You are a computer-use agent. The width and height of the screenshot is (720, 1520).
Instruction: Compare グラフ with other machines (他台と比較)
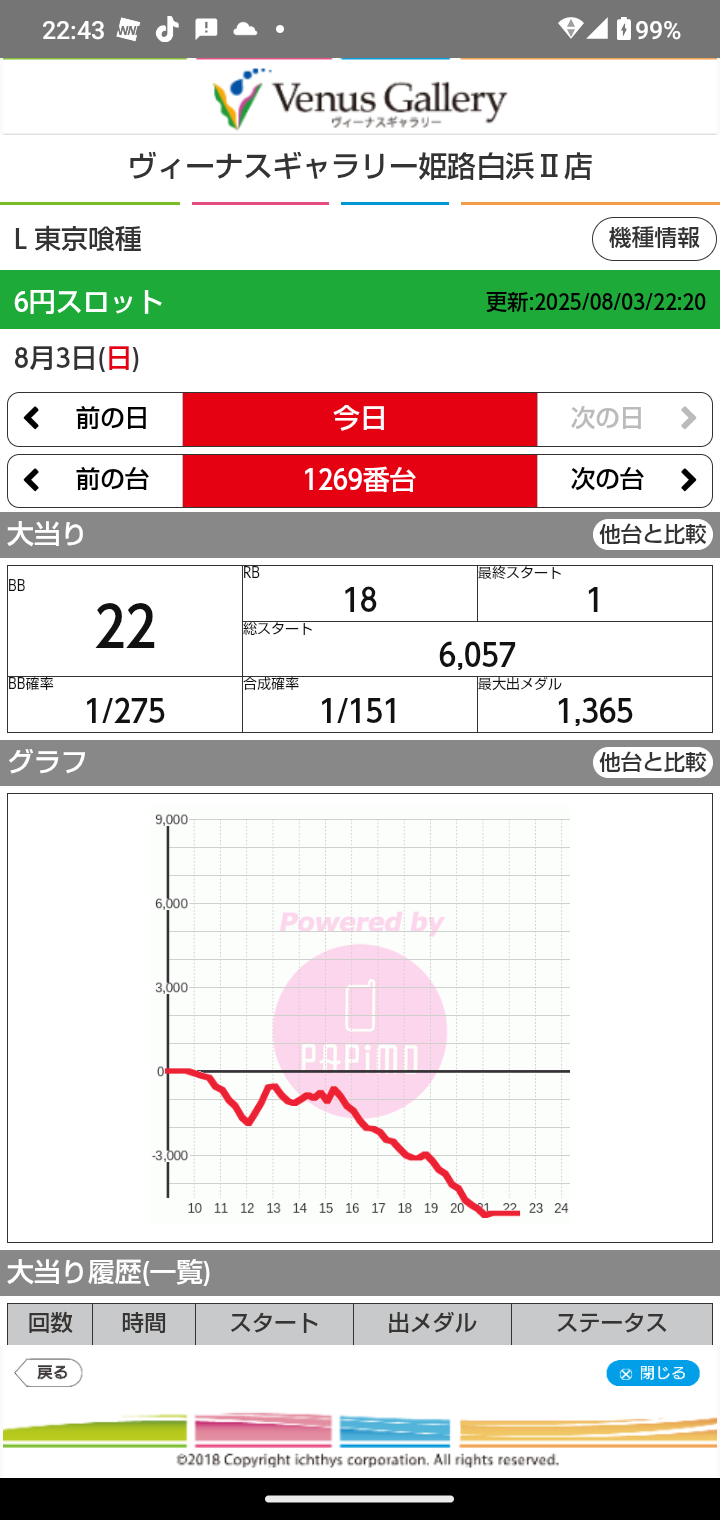(x=653, y=762)
